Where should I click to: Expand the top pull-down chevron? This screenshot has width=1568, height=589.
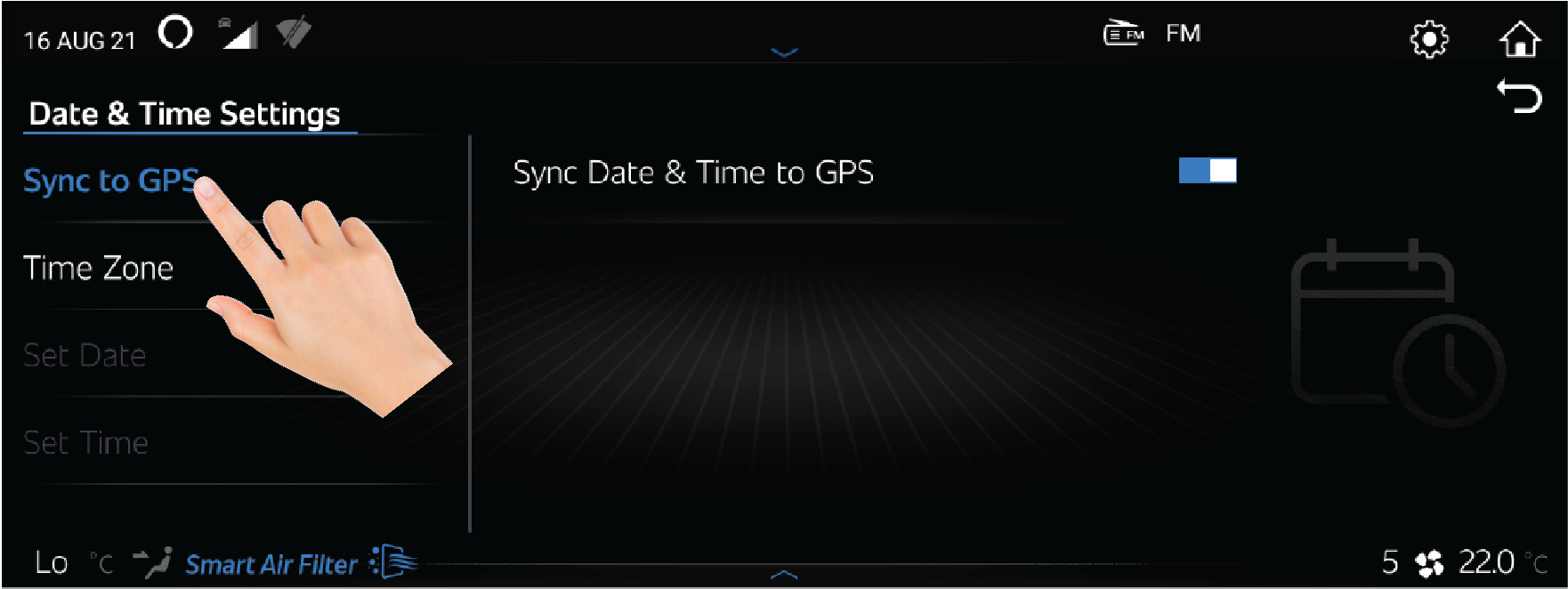(784, 52)
